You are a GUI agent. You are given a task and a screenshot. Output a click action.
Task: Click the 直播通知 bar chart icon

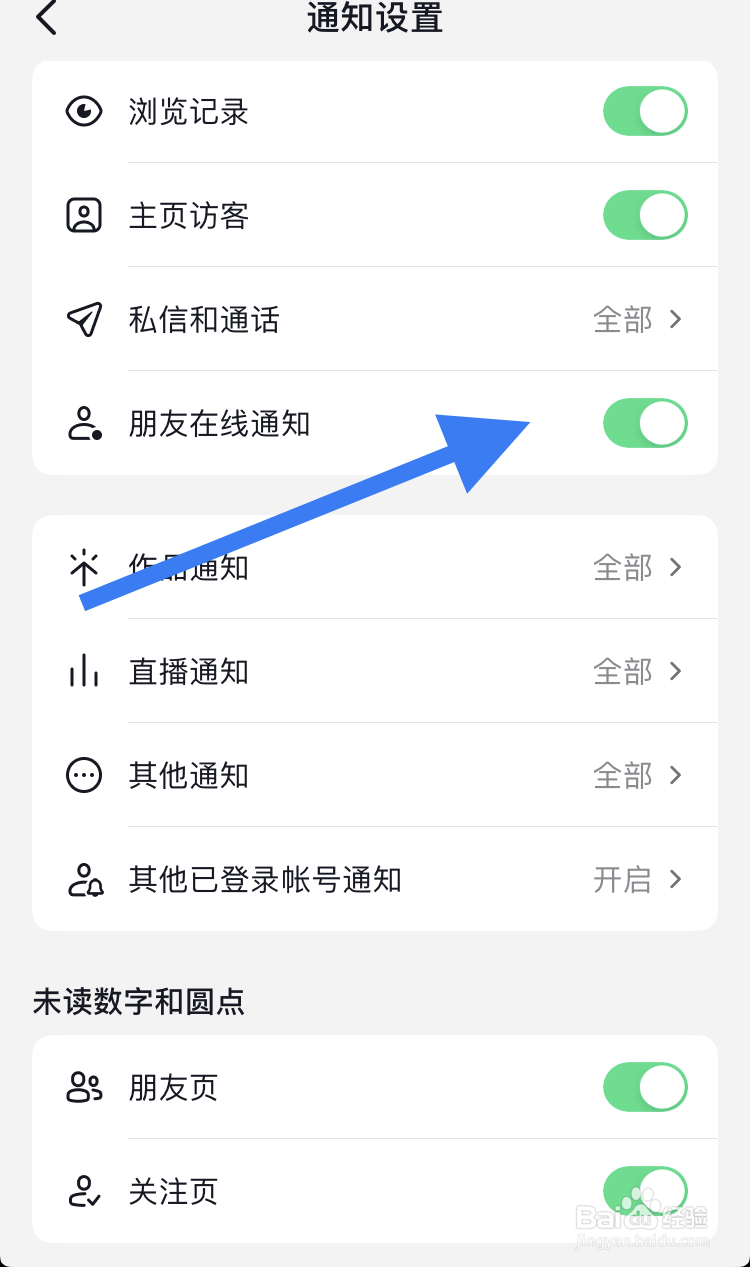point(84,671)
